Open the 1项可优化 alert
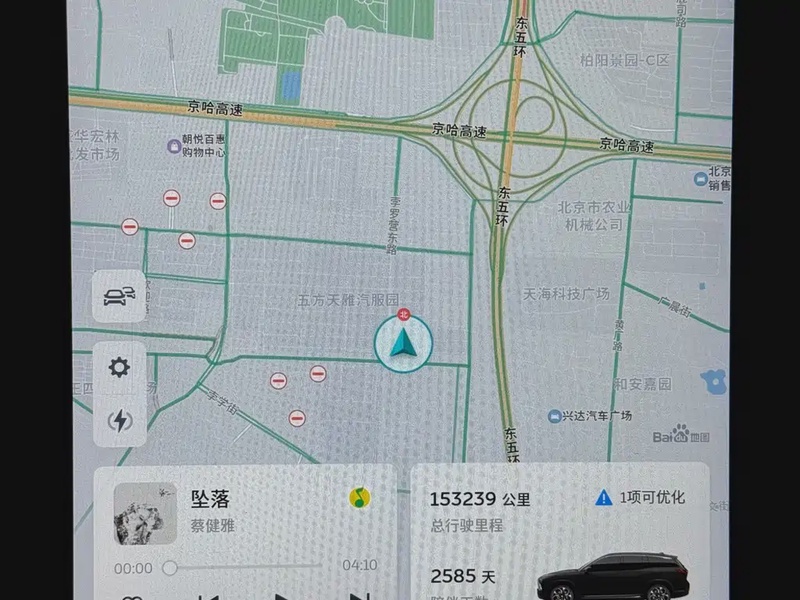The height and width of the screenshot is (600, 800). tap(640, 497)
